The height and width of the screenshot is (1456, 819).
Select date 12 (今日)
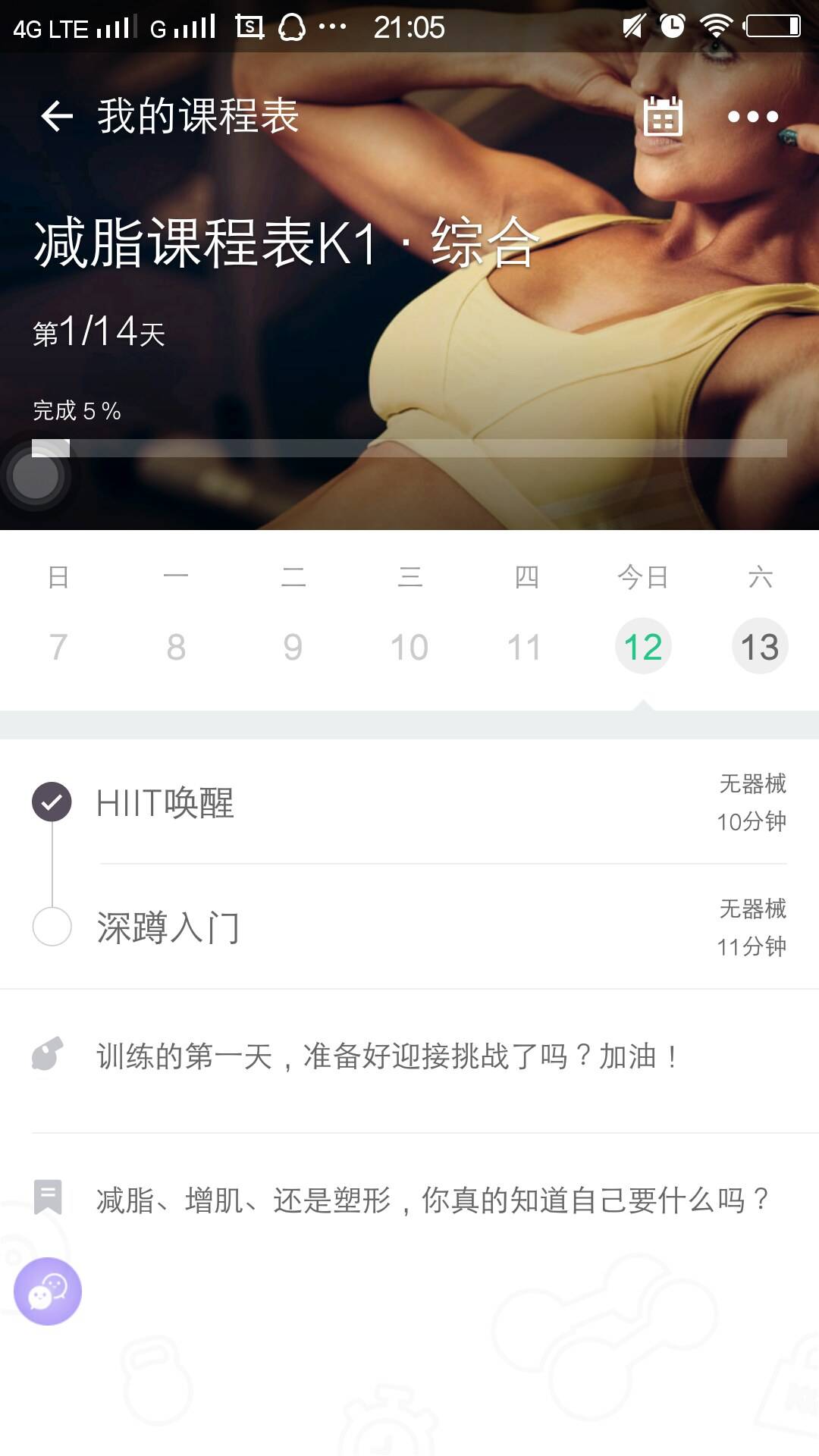click(x=643, y=647)
